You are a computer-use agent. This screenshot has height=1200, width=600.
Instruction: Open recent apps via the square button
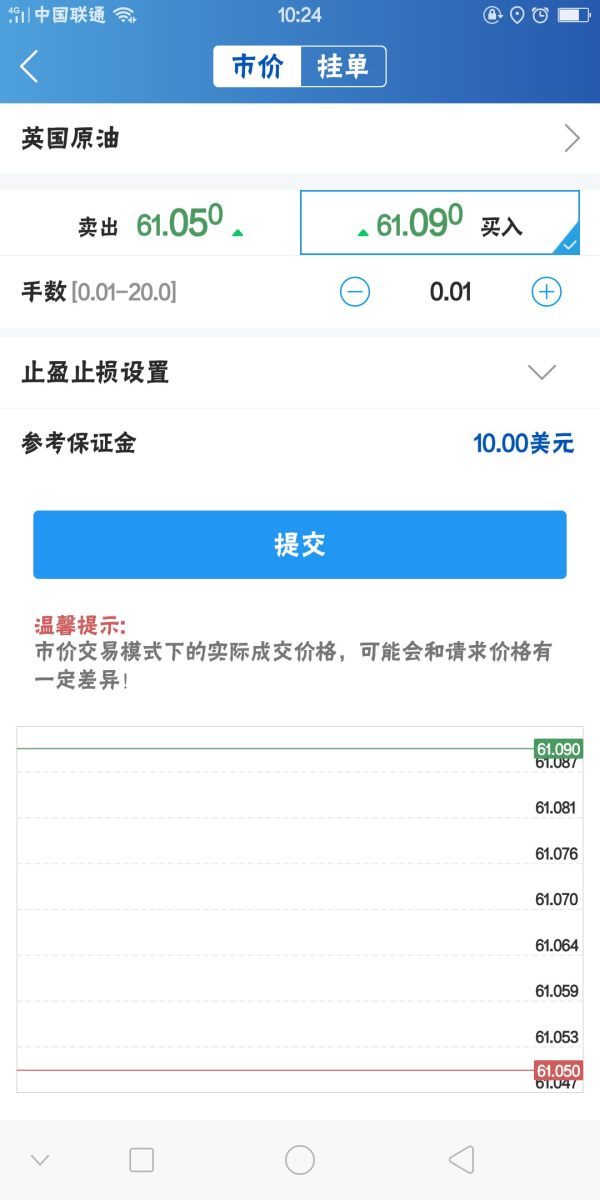[x=142, y=1160]
